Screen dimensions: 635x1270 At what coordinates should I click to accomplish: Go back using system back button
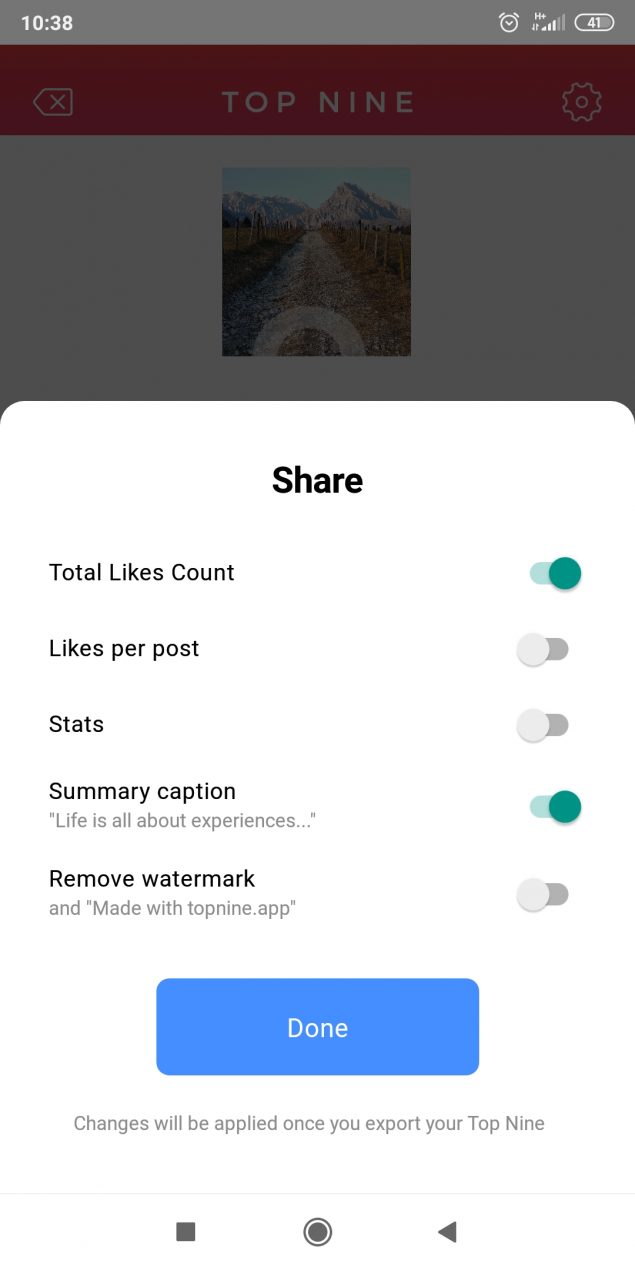click(447, 1232)
